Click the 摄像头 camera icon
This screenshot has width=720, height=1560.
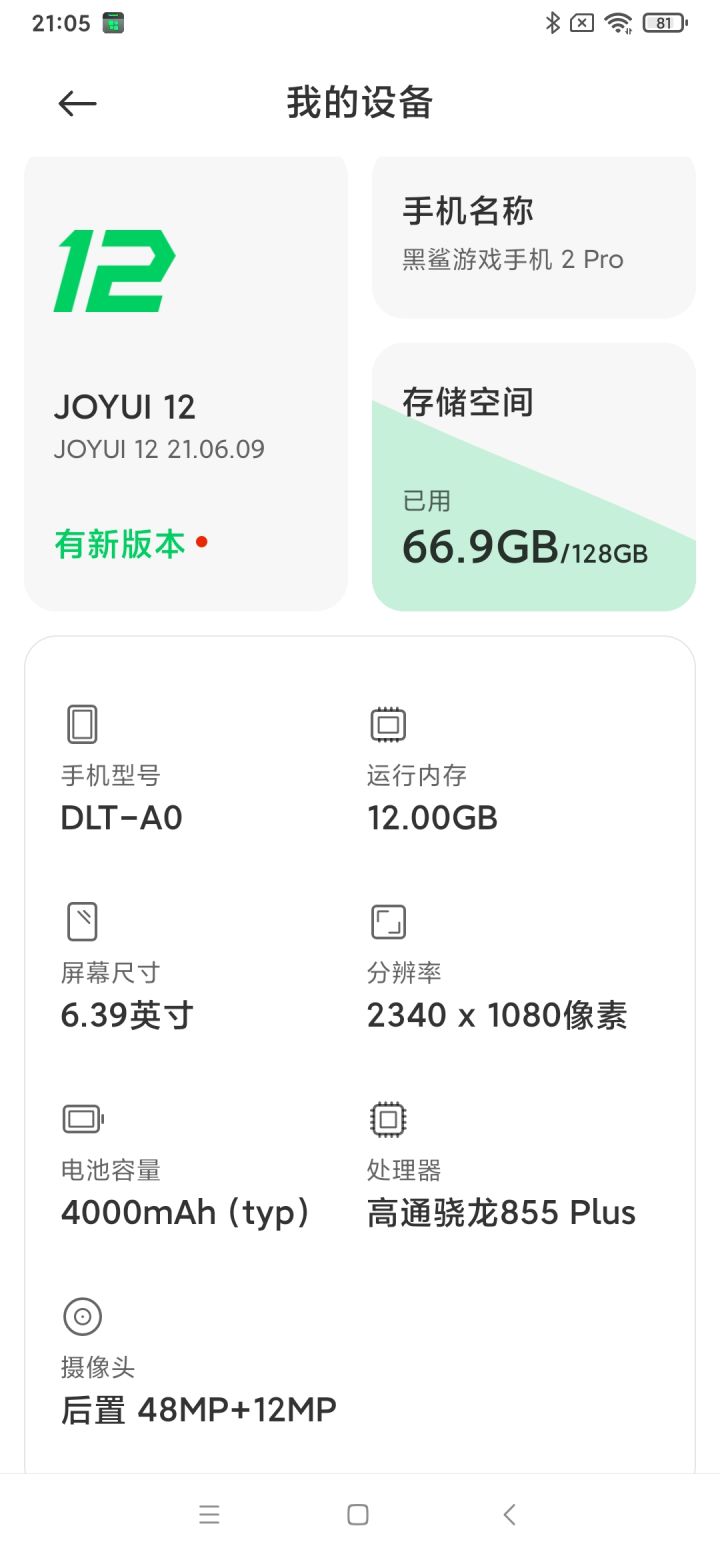tap(82, 1316)
